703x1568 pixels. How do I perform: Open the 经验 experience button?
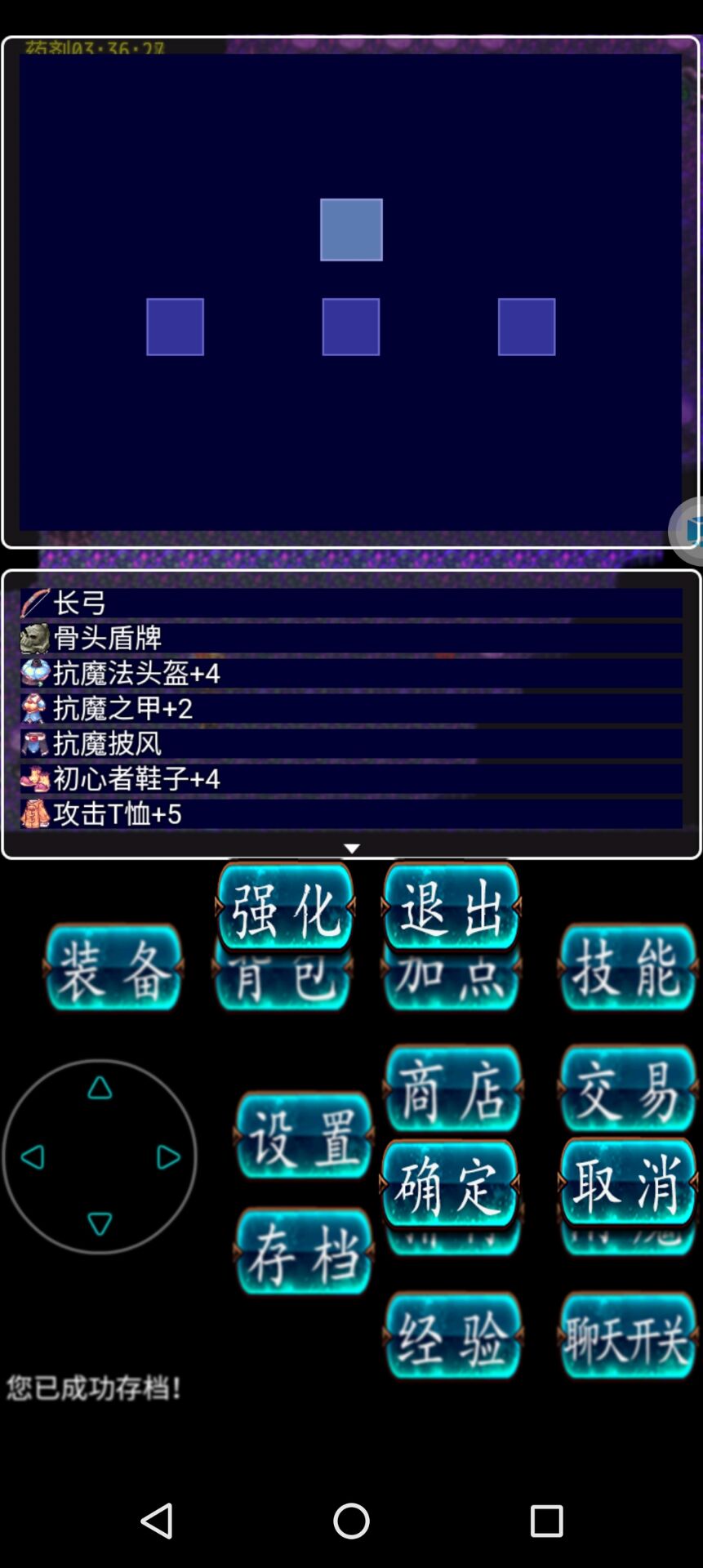pyautogui.click(x=453, y=1336)
